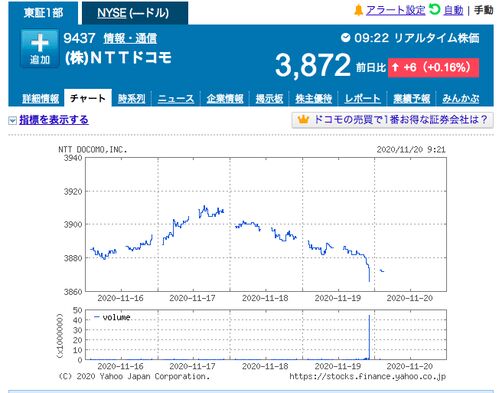Image resolution: width=500 pixels, height=393 pixels.
Task: Select the チャート tab
Action: [x=88, y=98]
